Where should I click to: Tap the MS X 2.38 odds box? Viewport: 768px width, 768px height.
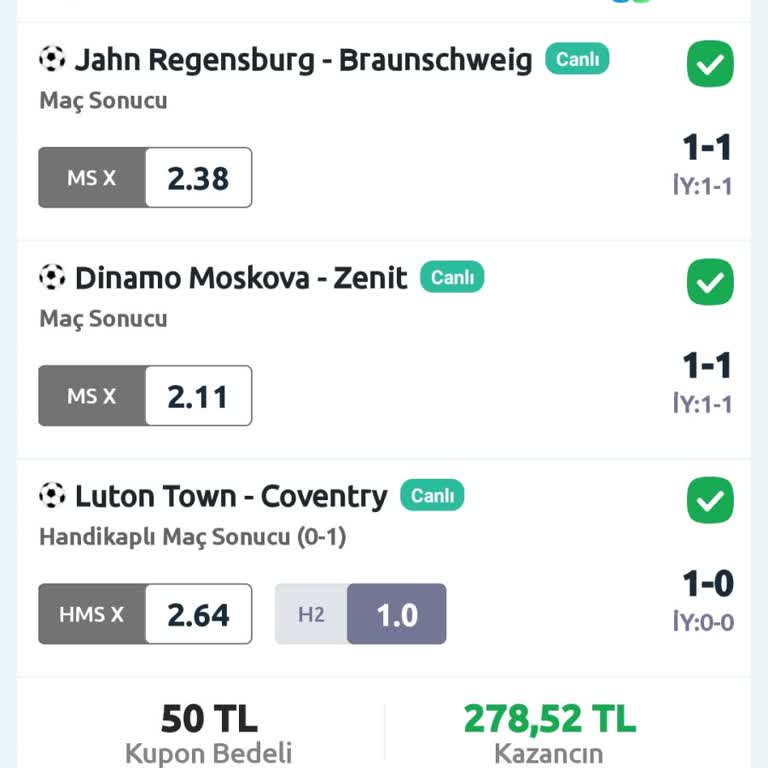145,178
